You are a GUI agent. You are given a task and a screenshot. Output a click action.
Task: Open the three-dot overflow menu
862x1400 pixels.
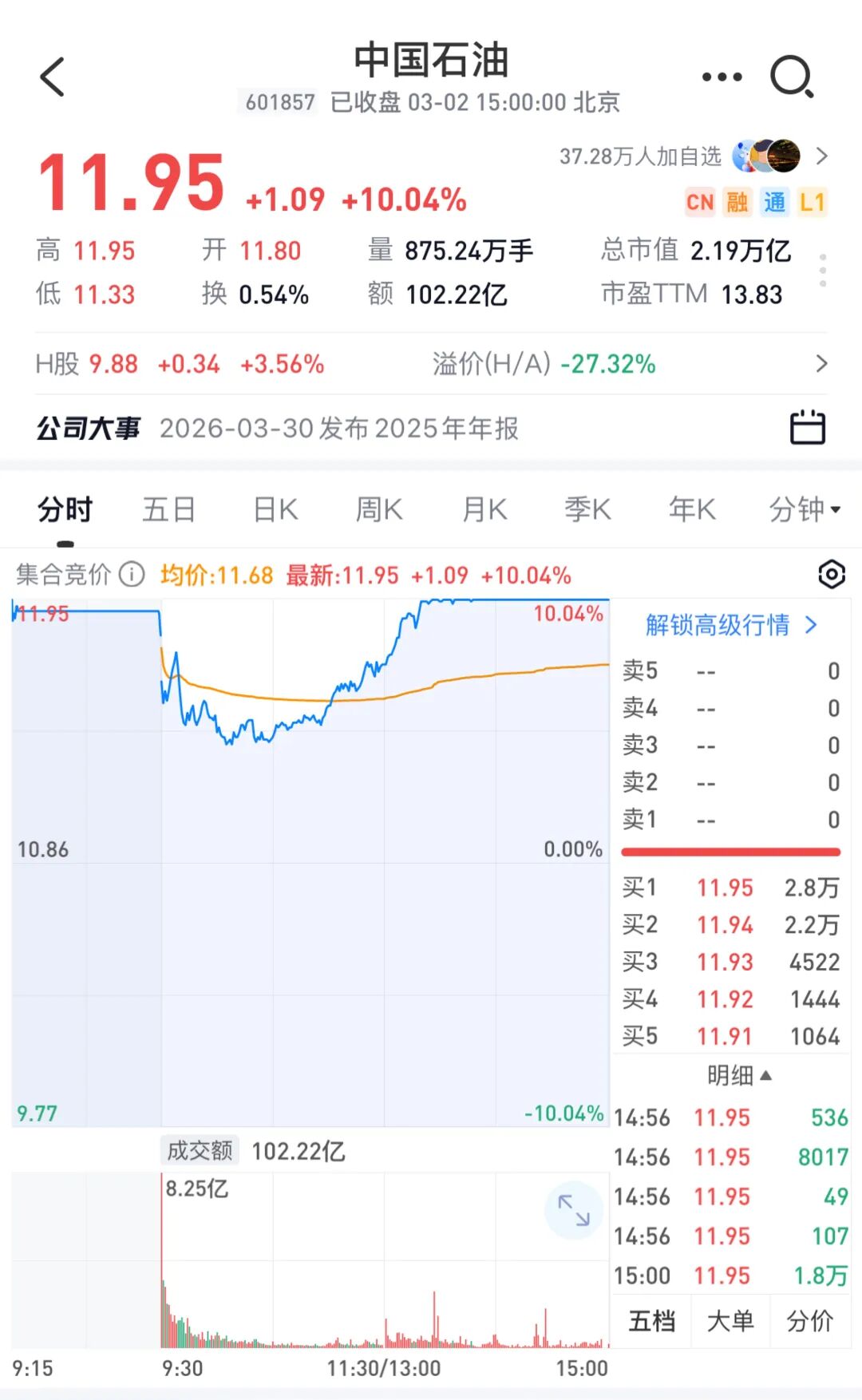coord(722,77)
